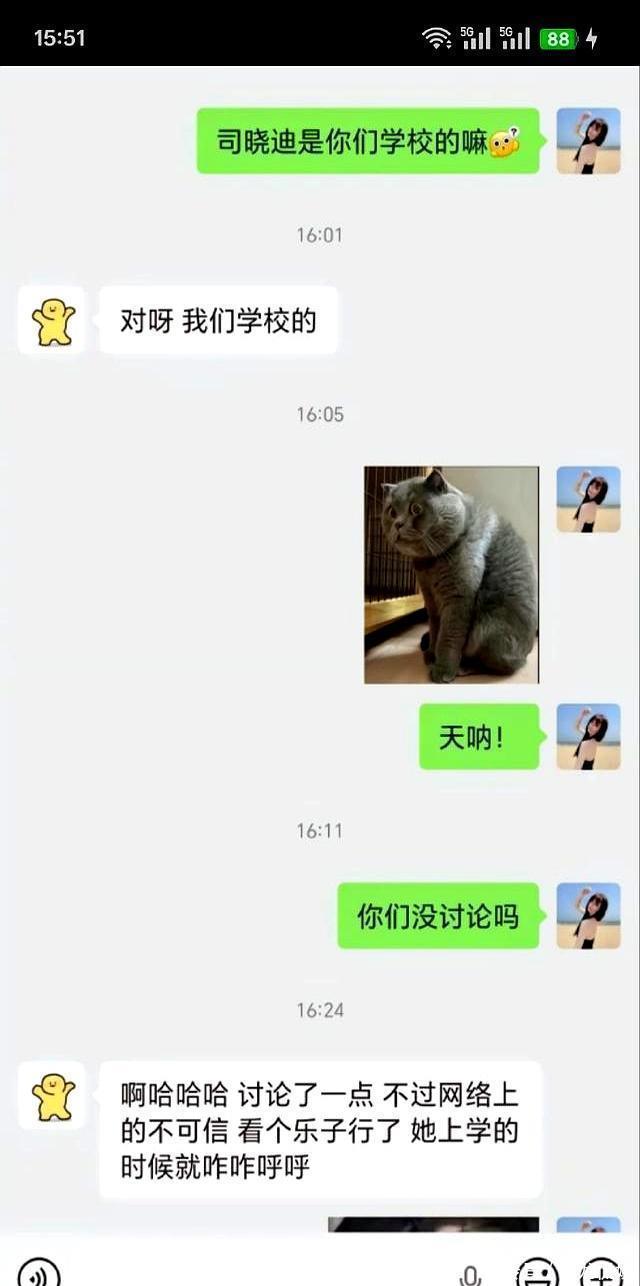The image size is (640, 1286).
Task: Open yellow avatar profile beside 对呀 我们学校的
Action: [52, 321]
